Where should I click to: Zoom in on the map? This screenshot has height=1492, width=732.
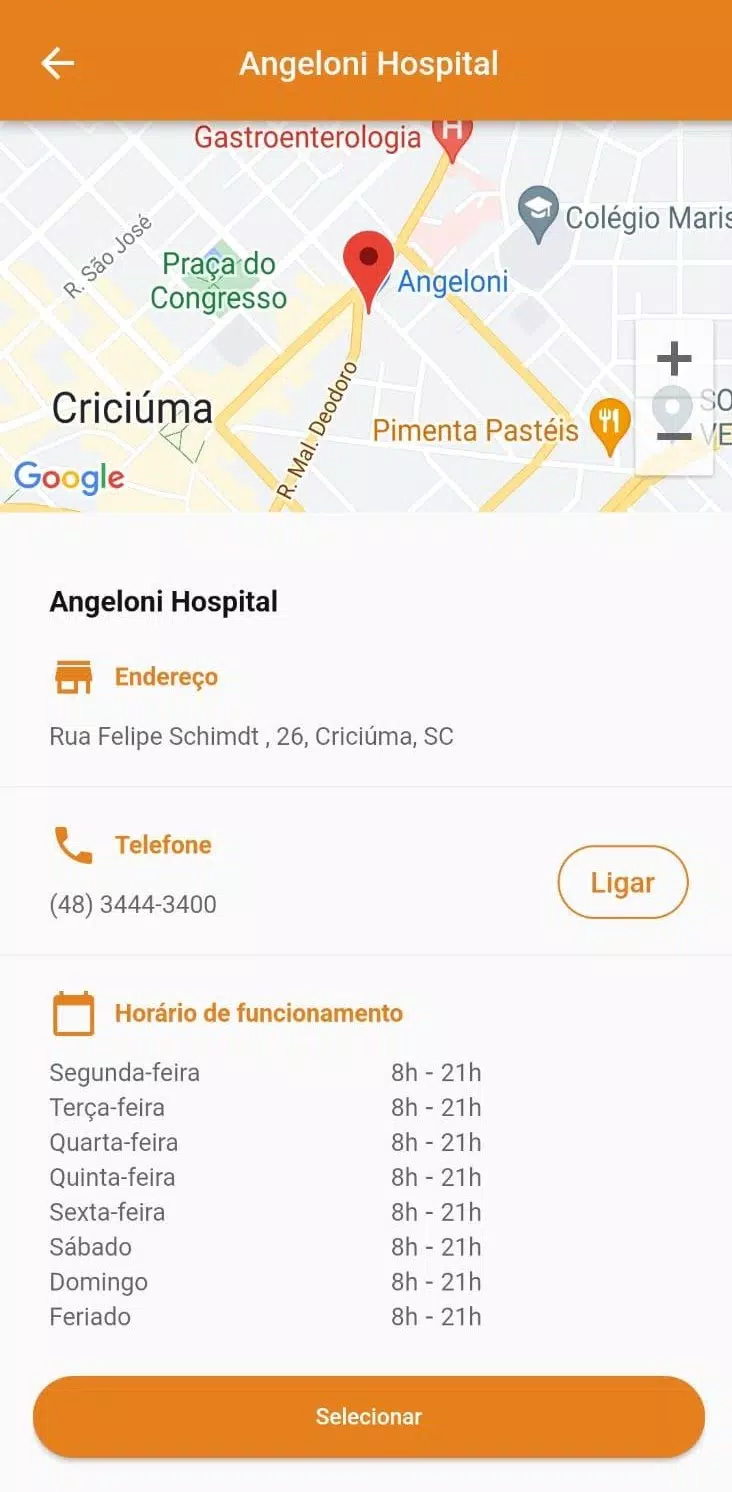point(674,358)
